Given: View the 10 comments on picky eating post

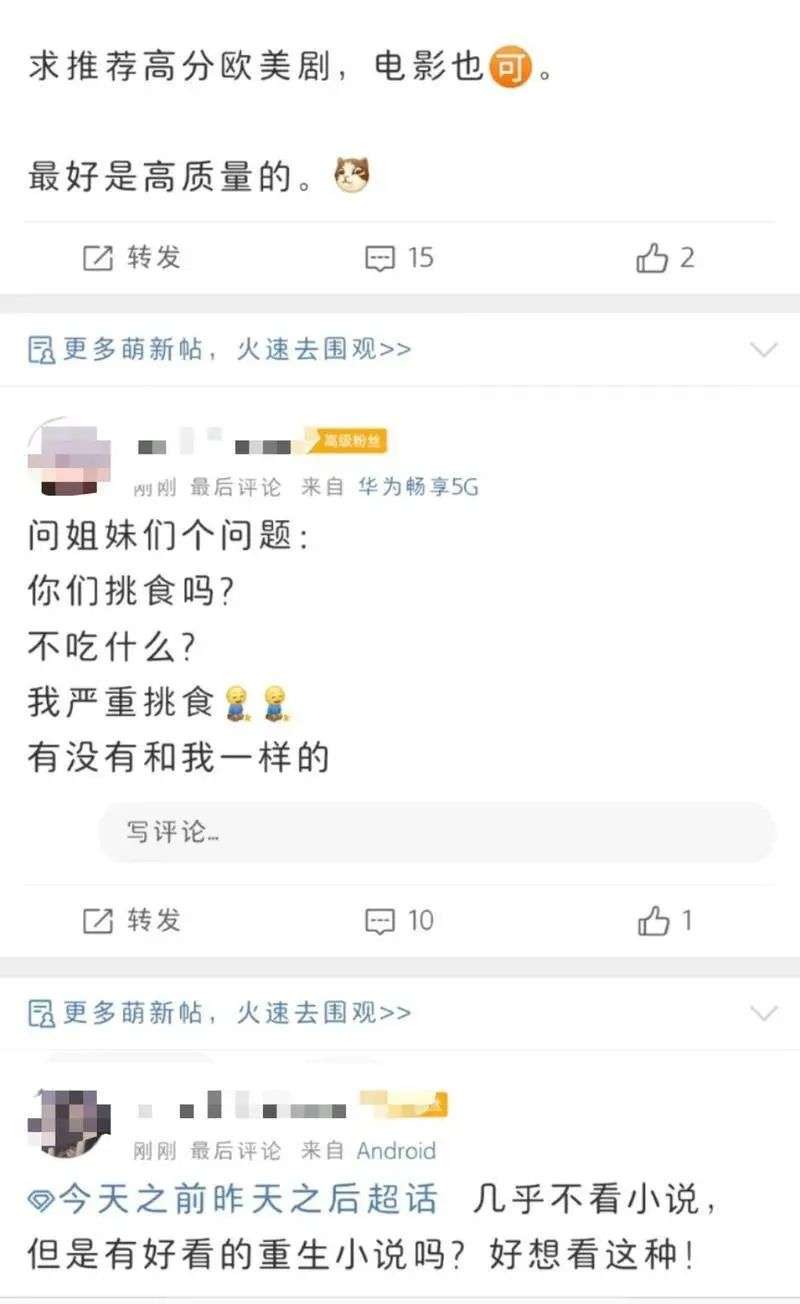Looking at the screenshot, I should click(x=399, y=920).
